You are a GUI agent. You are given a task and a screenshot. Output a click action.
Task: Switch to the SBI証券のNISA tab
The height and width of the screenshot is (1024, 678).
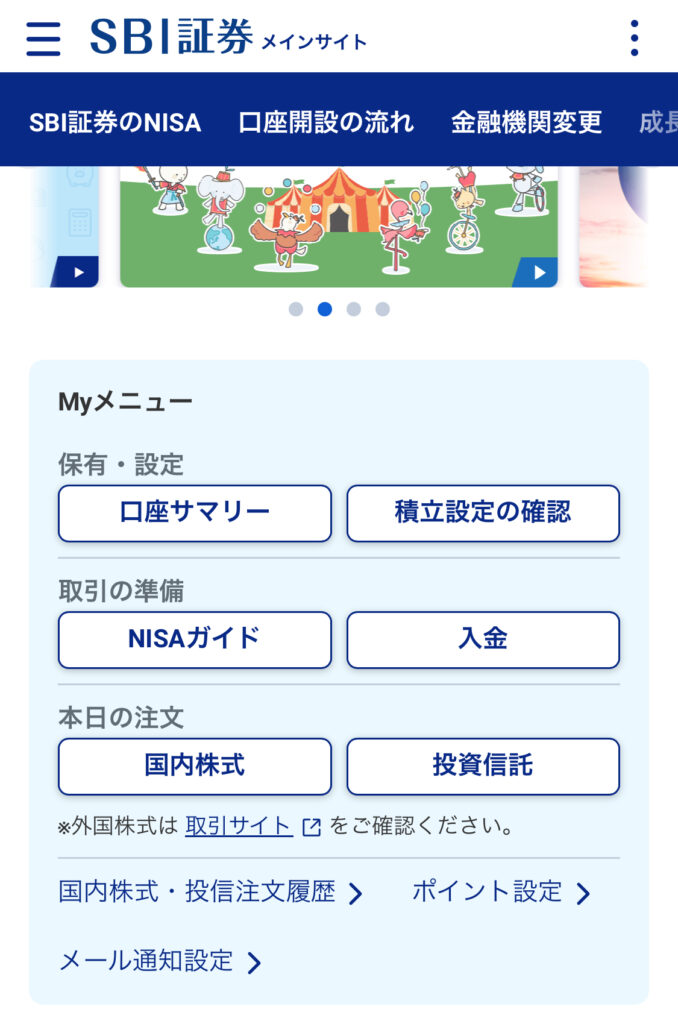pos(115,123)
